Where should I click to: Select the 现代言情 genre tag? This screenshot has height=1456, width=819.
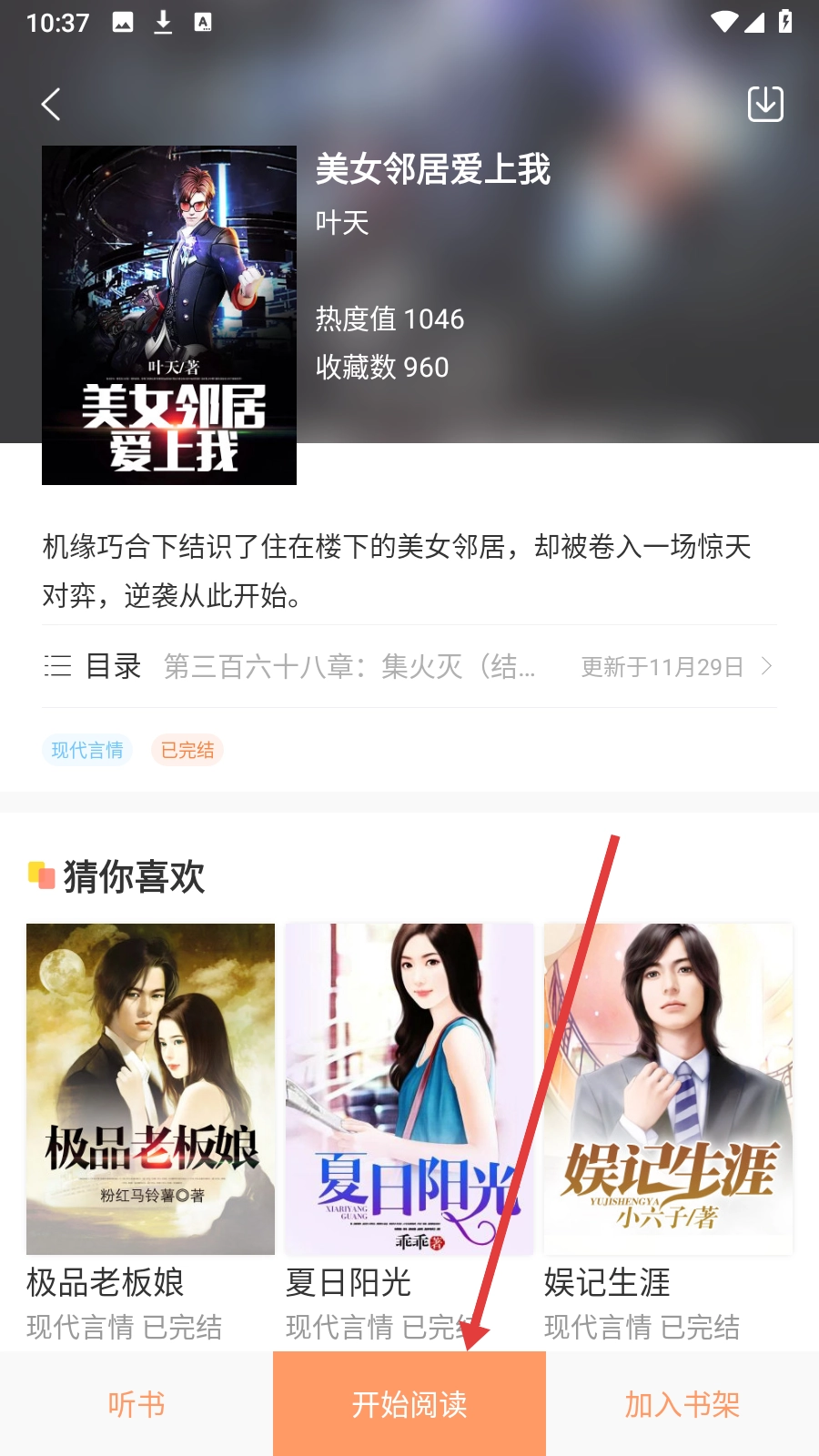(x=87, y=750)
